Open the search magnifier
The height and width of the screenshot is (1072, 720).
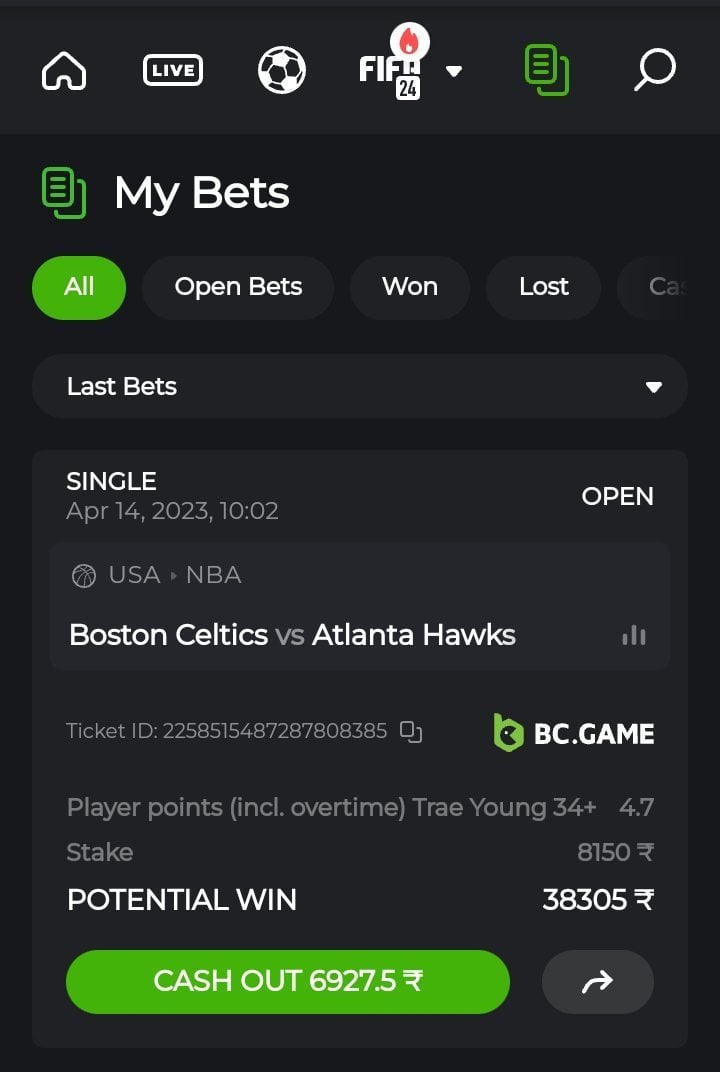[x=655, y=71]
